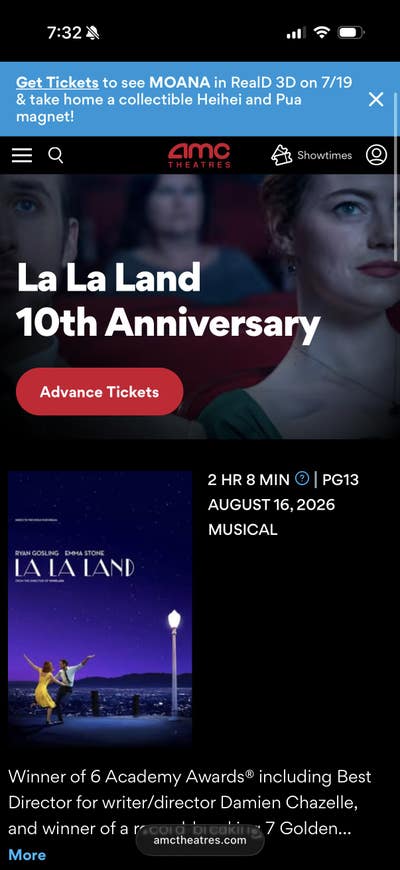This screenshot has width=400, height=870.
Task: Show runtime info via the question mark icon
Action: coord(302,478)
